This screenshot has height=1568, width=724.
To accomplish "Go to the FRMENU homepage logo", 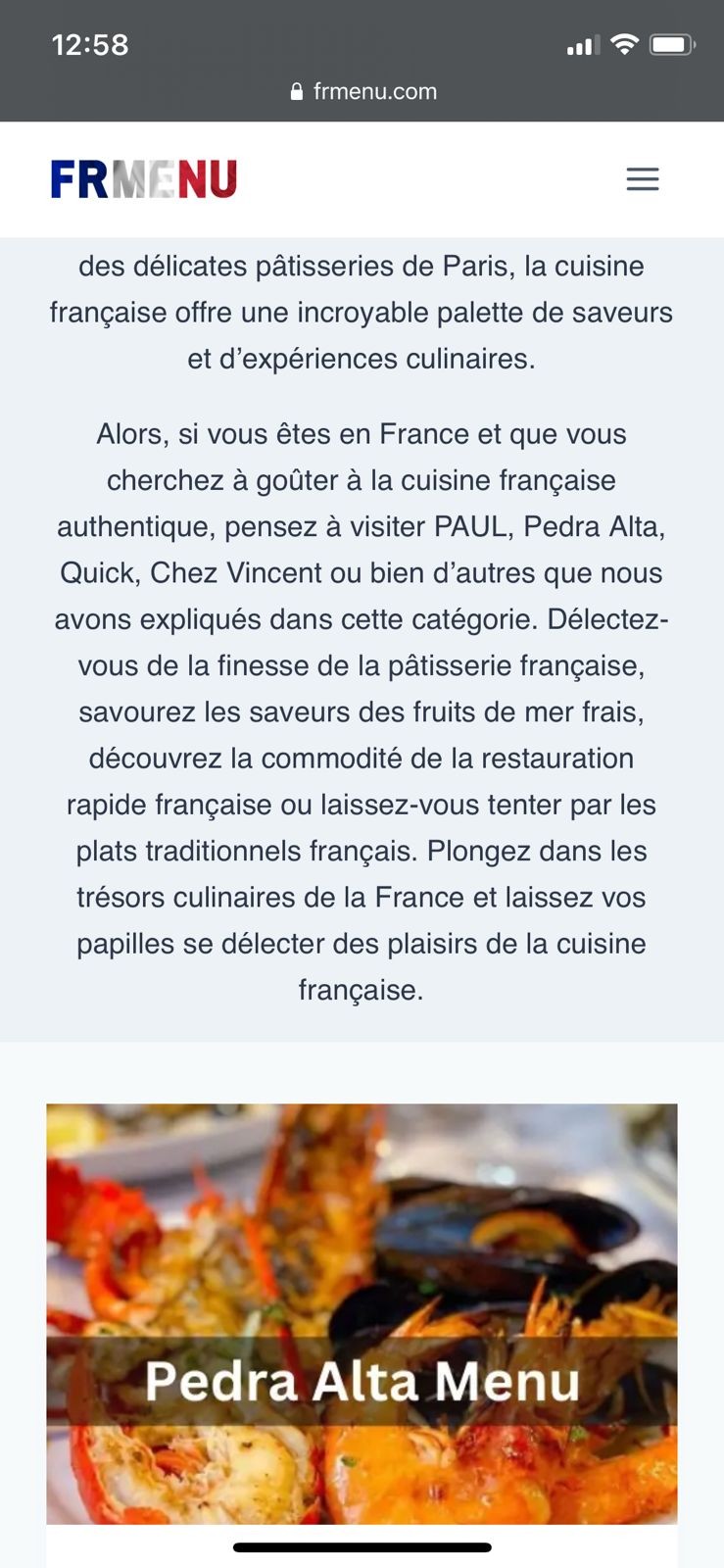I will tap(144, 179).
